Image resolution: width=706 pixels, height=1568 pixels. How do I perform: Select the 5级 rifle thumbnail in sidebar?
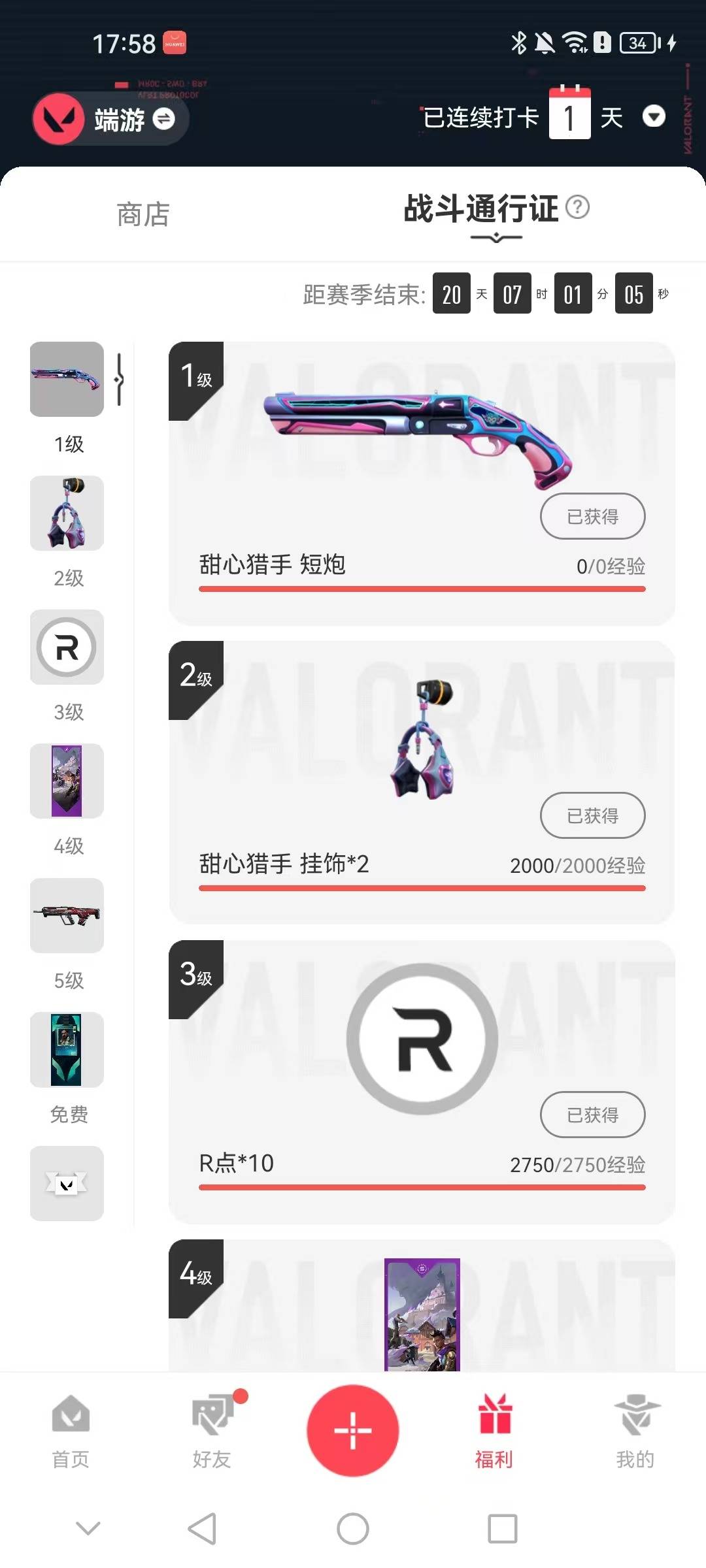click(66, 916)
